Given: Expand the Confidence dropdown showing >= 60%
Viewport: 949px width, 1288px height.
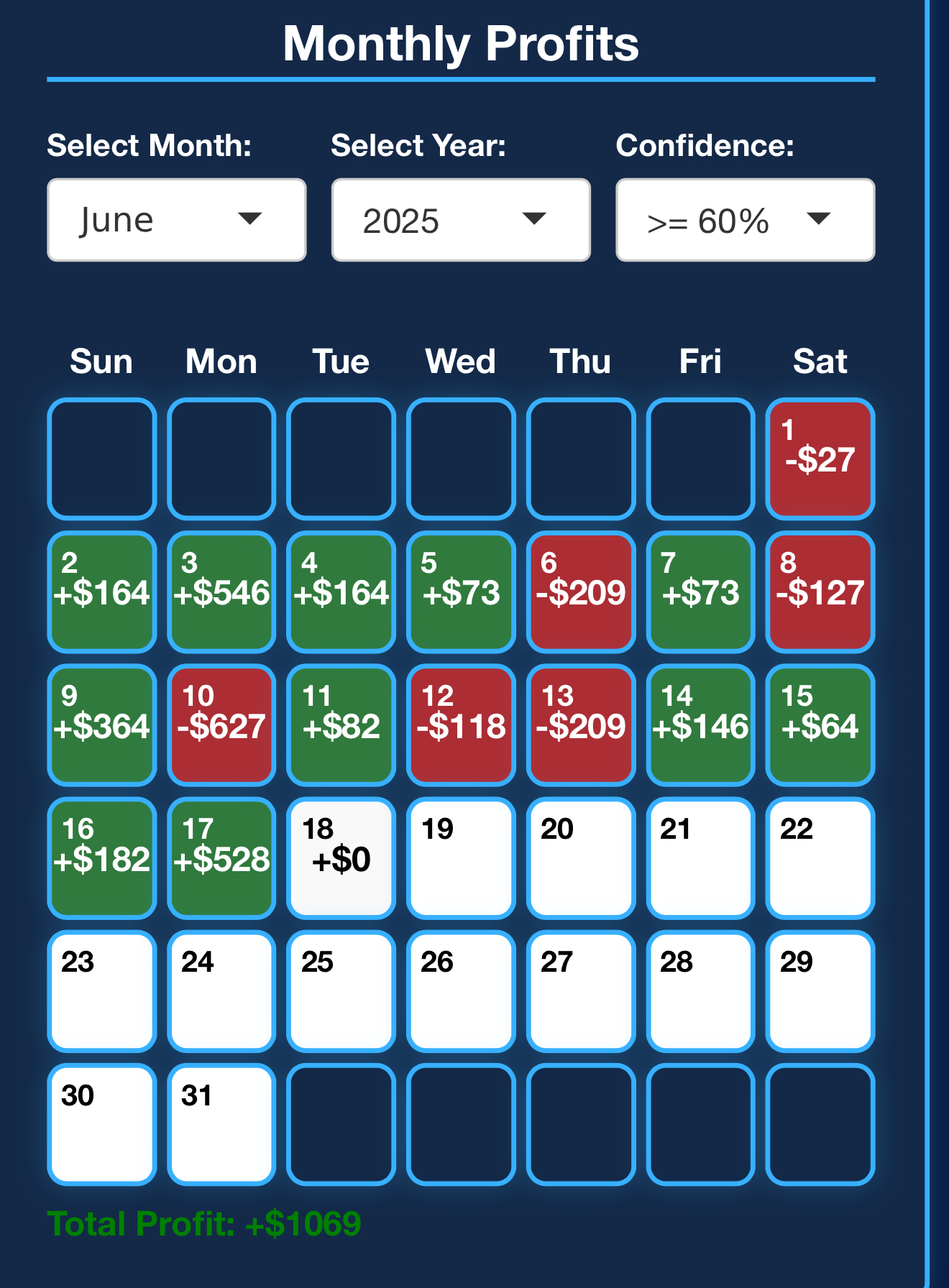Looking at the screenshot, I should point(745,220).
